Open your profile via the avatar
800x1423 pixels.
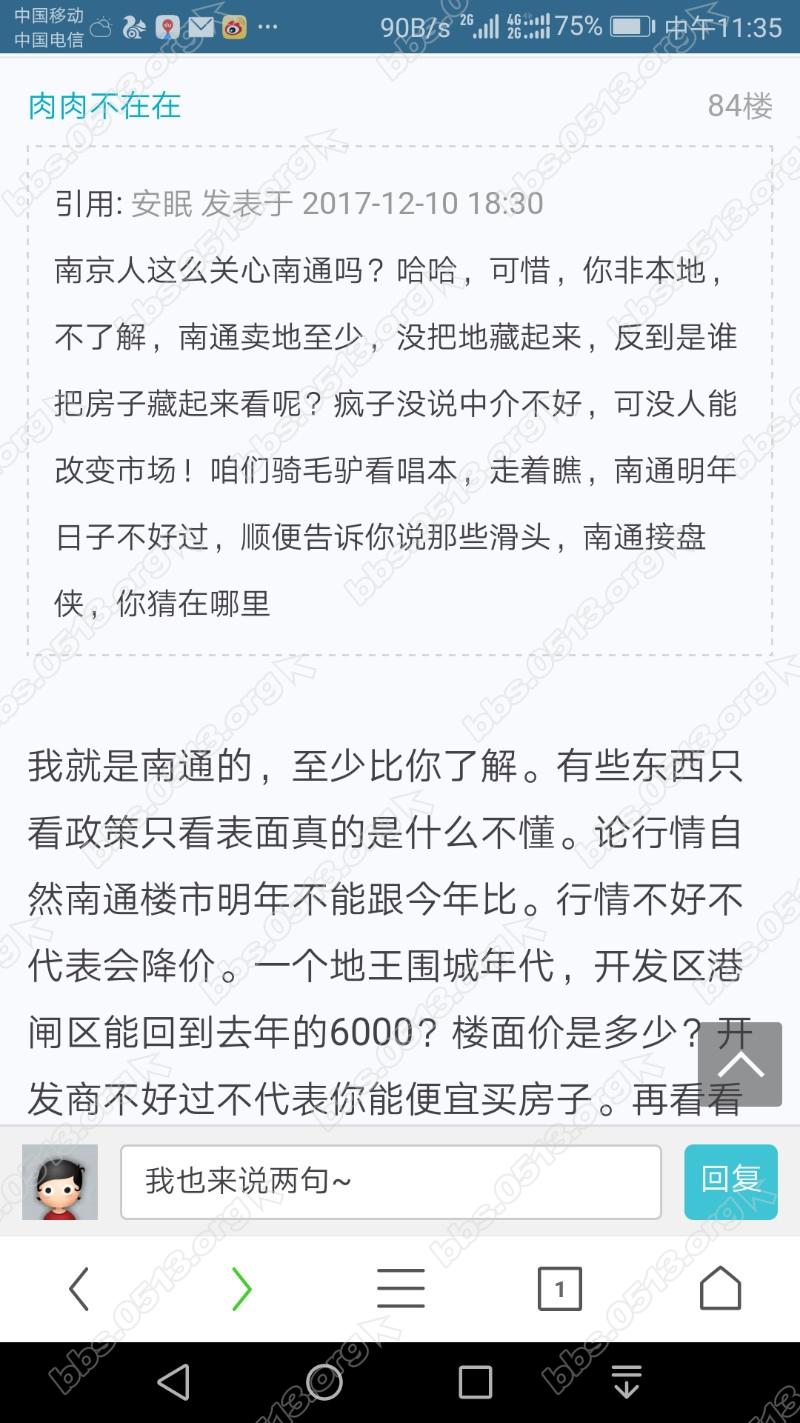click(x=60, y=1181)
